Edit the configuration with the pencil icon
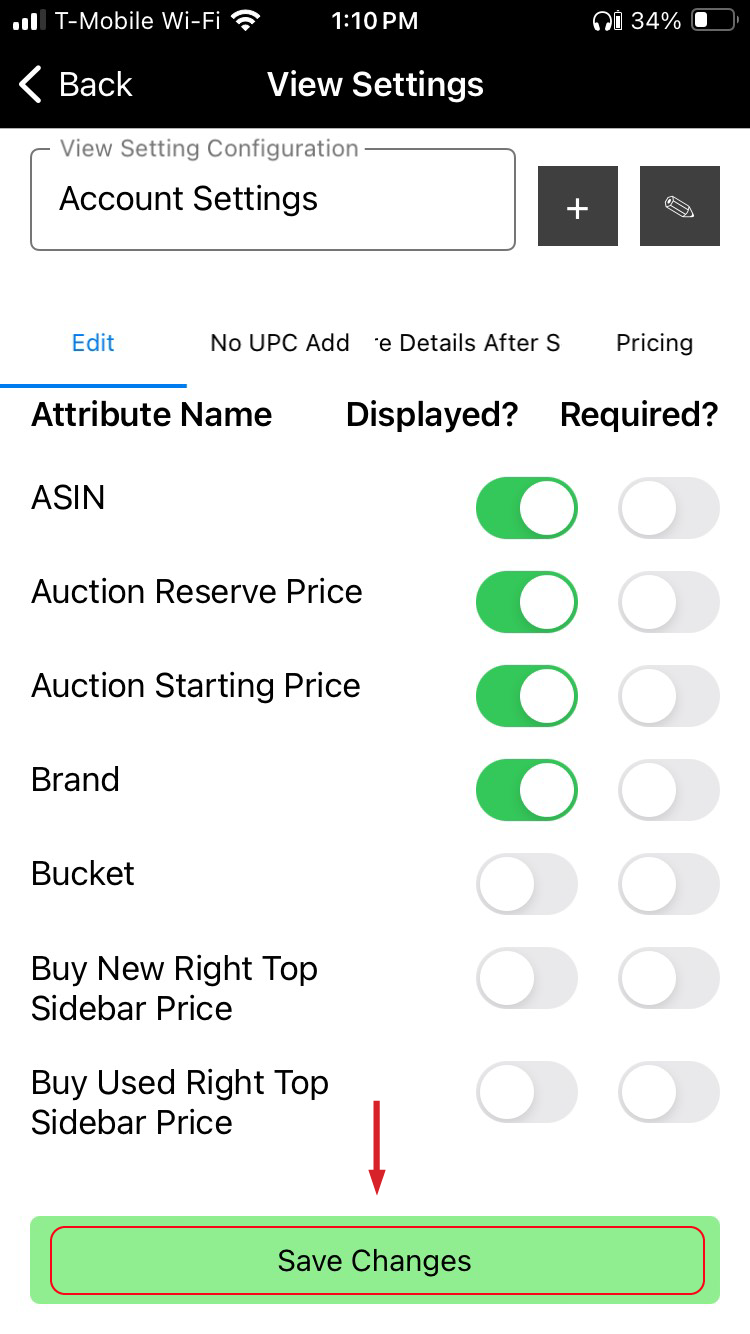 click(x=679, y=207)
